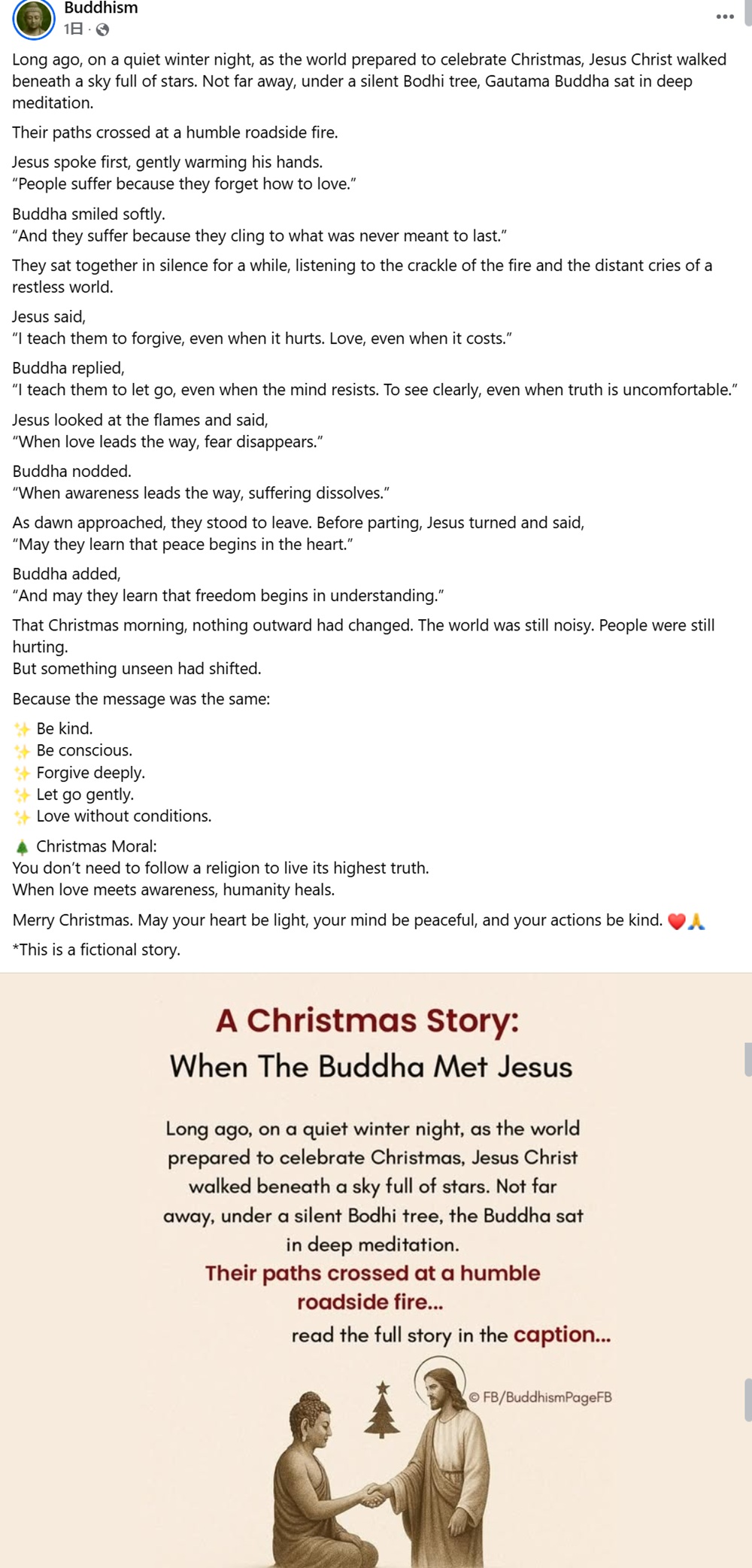Click the sparkle emoji beside Be kind
The height and width of the screenshot is (1568, 752).
pos(21,728)
